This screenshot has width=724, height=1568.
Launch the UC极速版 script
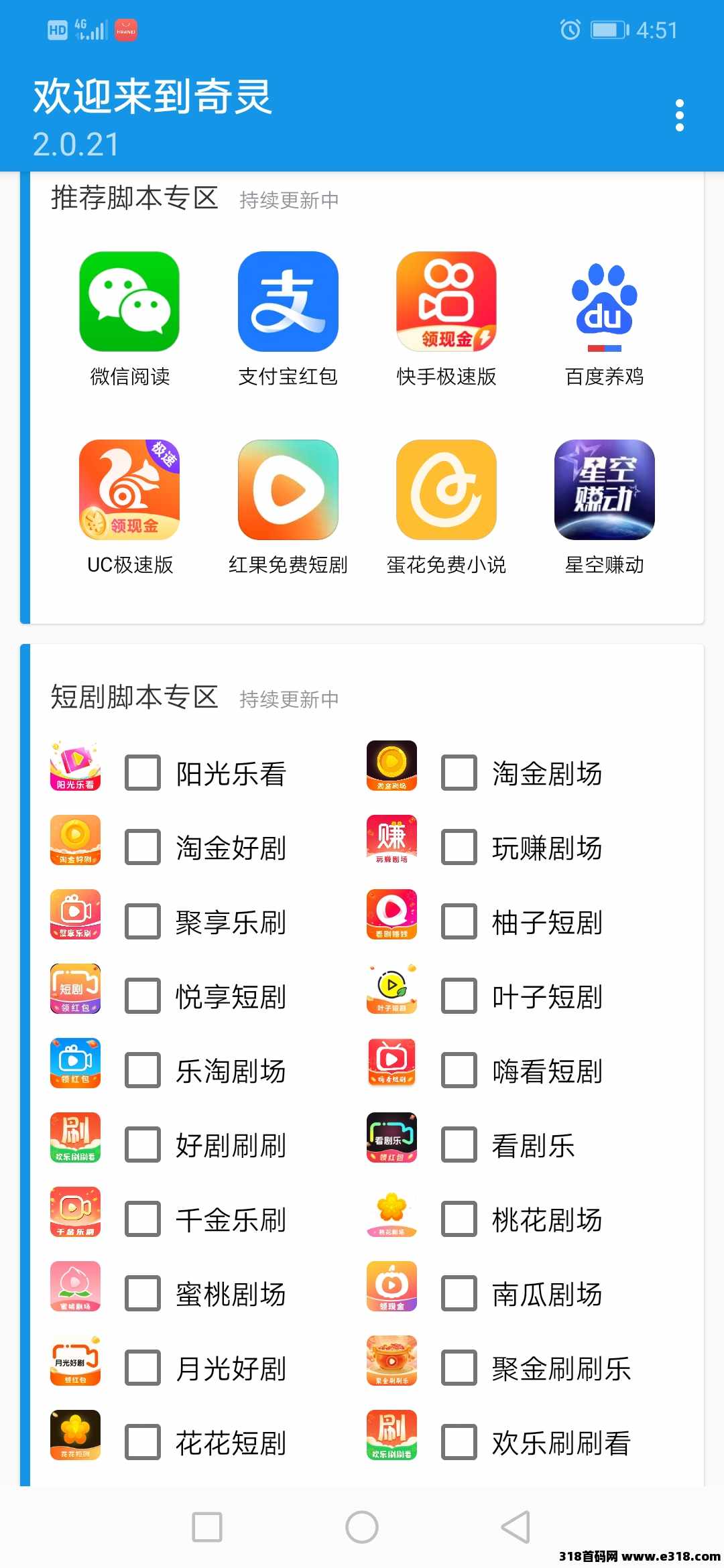(129, 491)
